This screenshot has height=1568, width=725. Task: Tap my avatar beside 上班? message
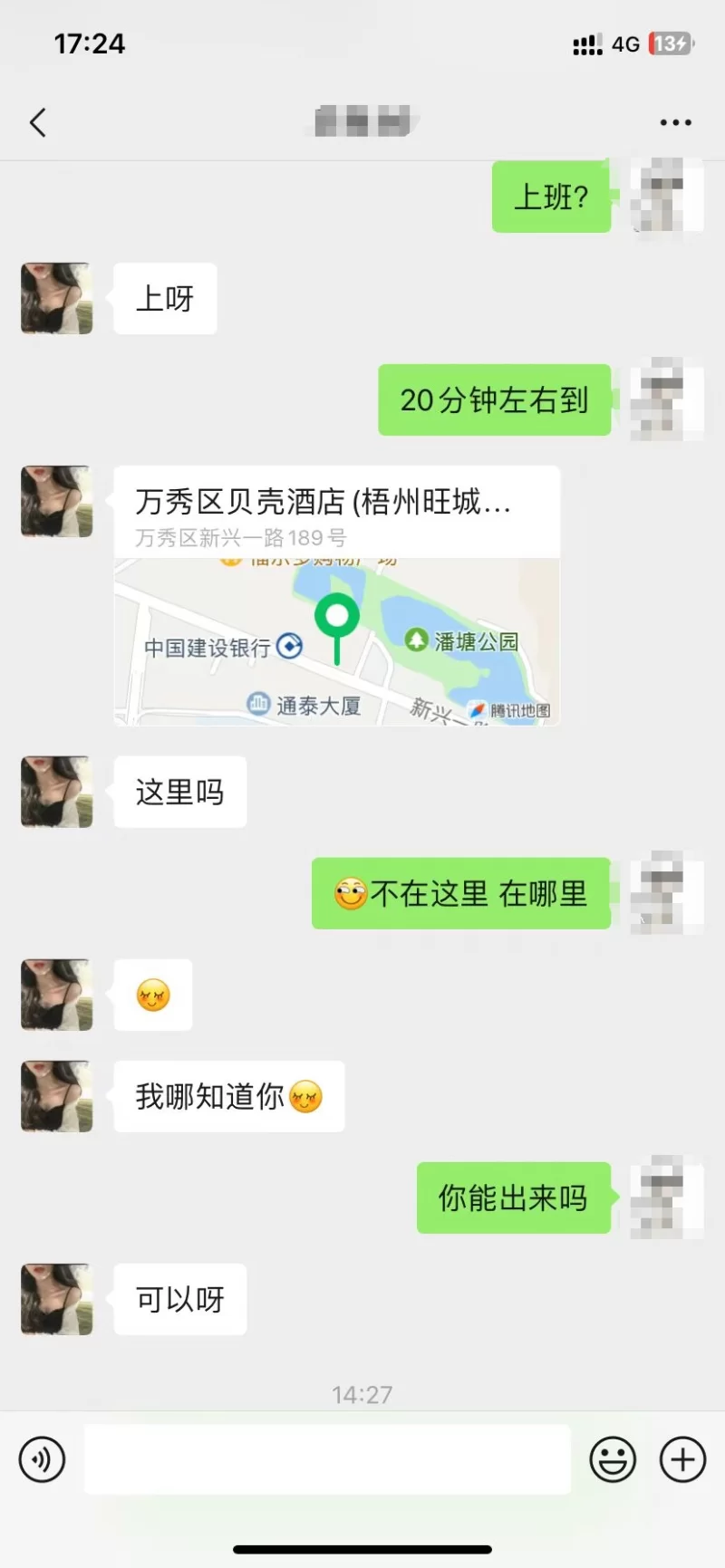tap(667, 196)
